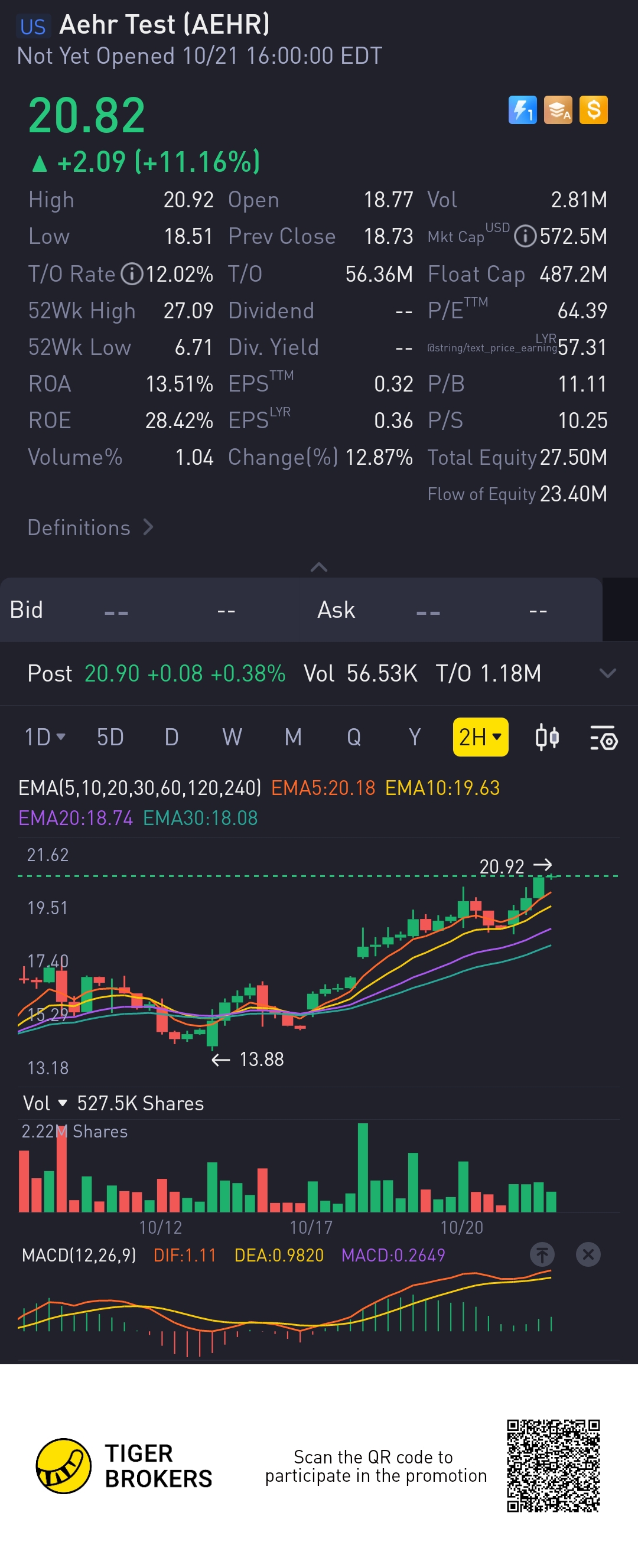Tap the orange coin stack icon
The width and height of the screenshot is (638, 1568).
coord(558,110)
